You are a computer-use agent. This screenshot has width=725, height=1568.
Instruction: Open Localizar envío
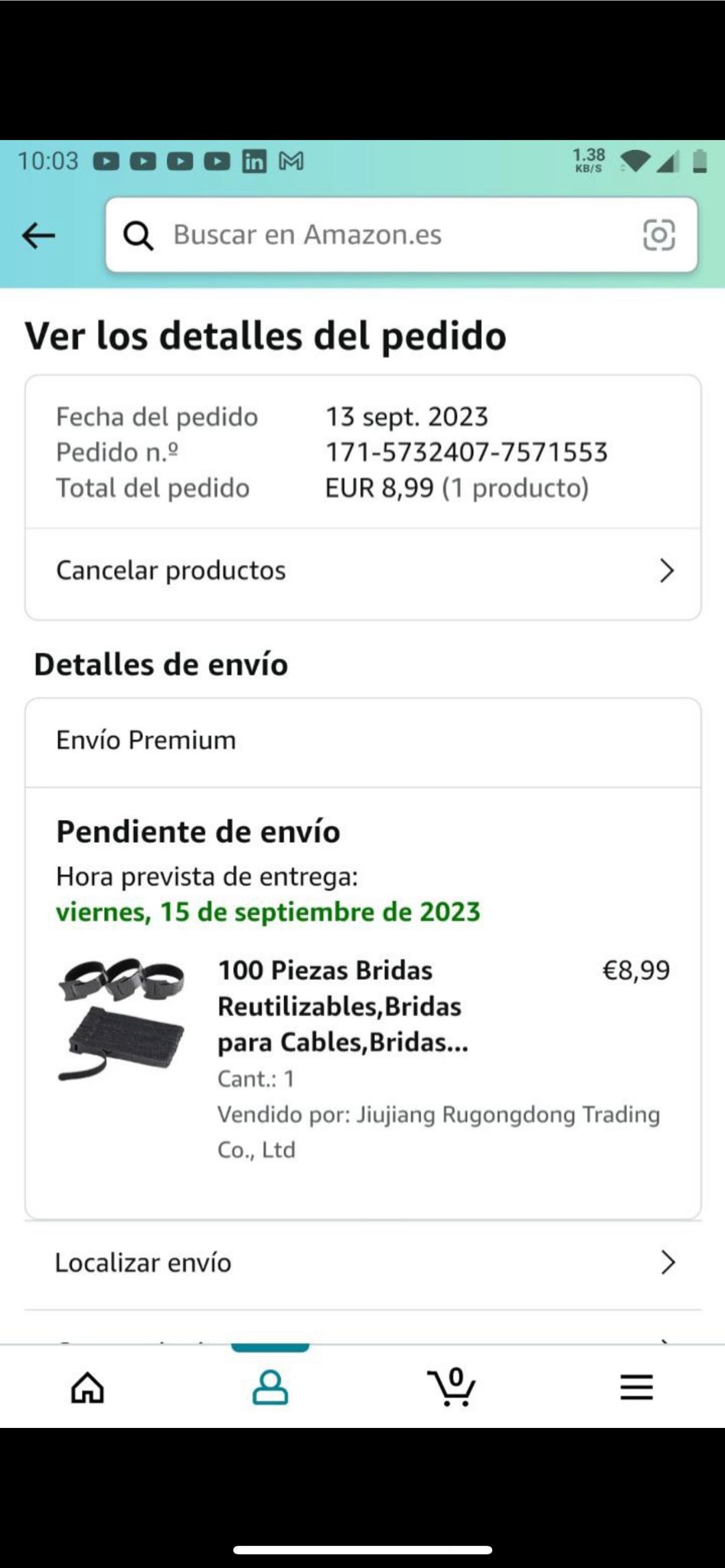point(363,1263)
